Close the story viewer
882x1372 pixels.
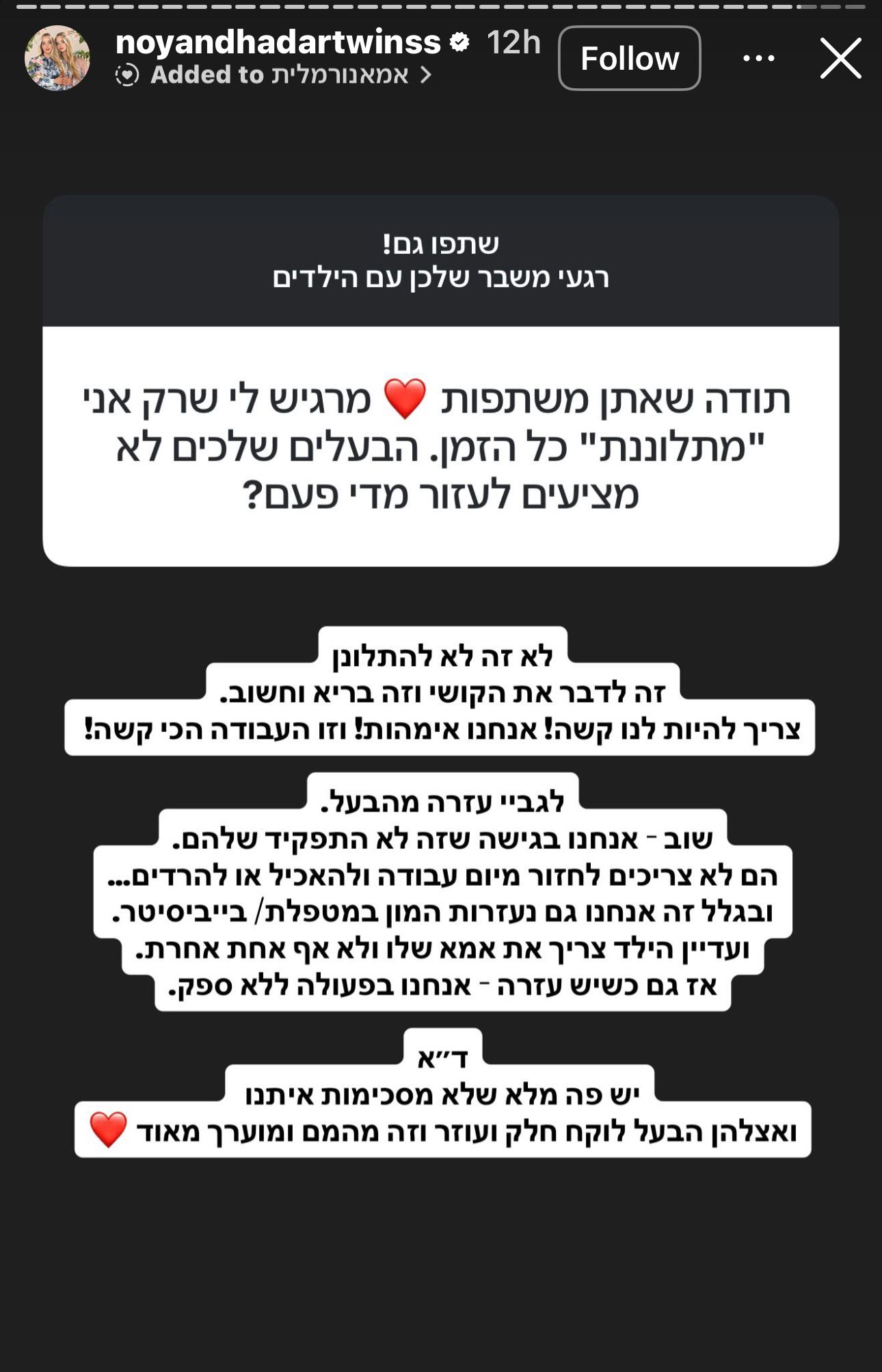[x=840, y=58]
